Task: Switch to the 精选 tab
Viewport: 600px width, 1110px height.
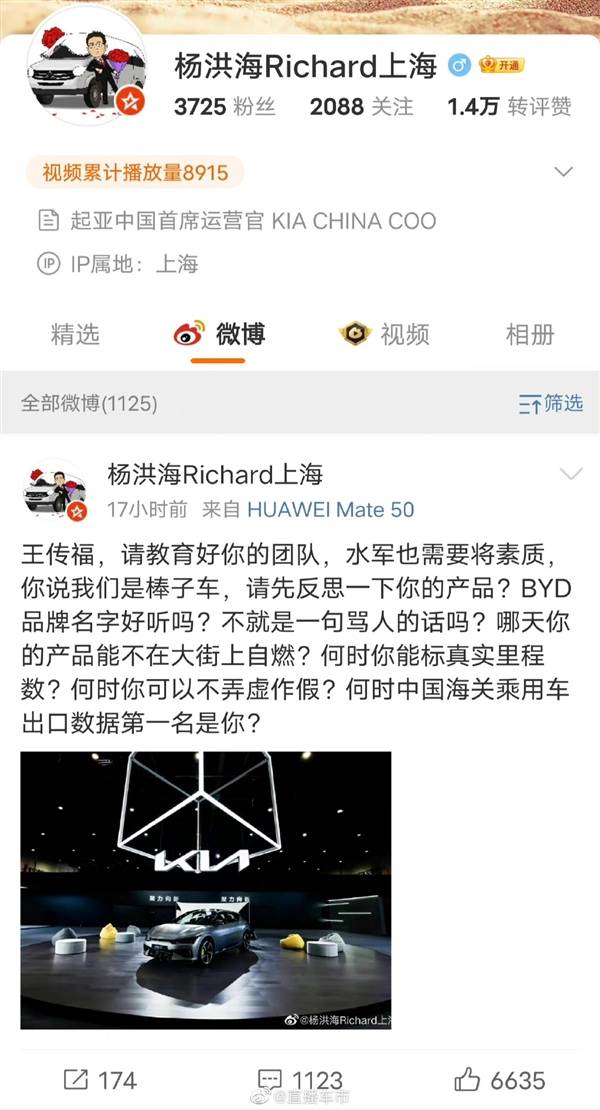Action: tap(75, 334)
